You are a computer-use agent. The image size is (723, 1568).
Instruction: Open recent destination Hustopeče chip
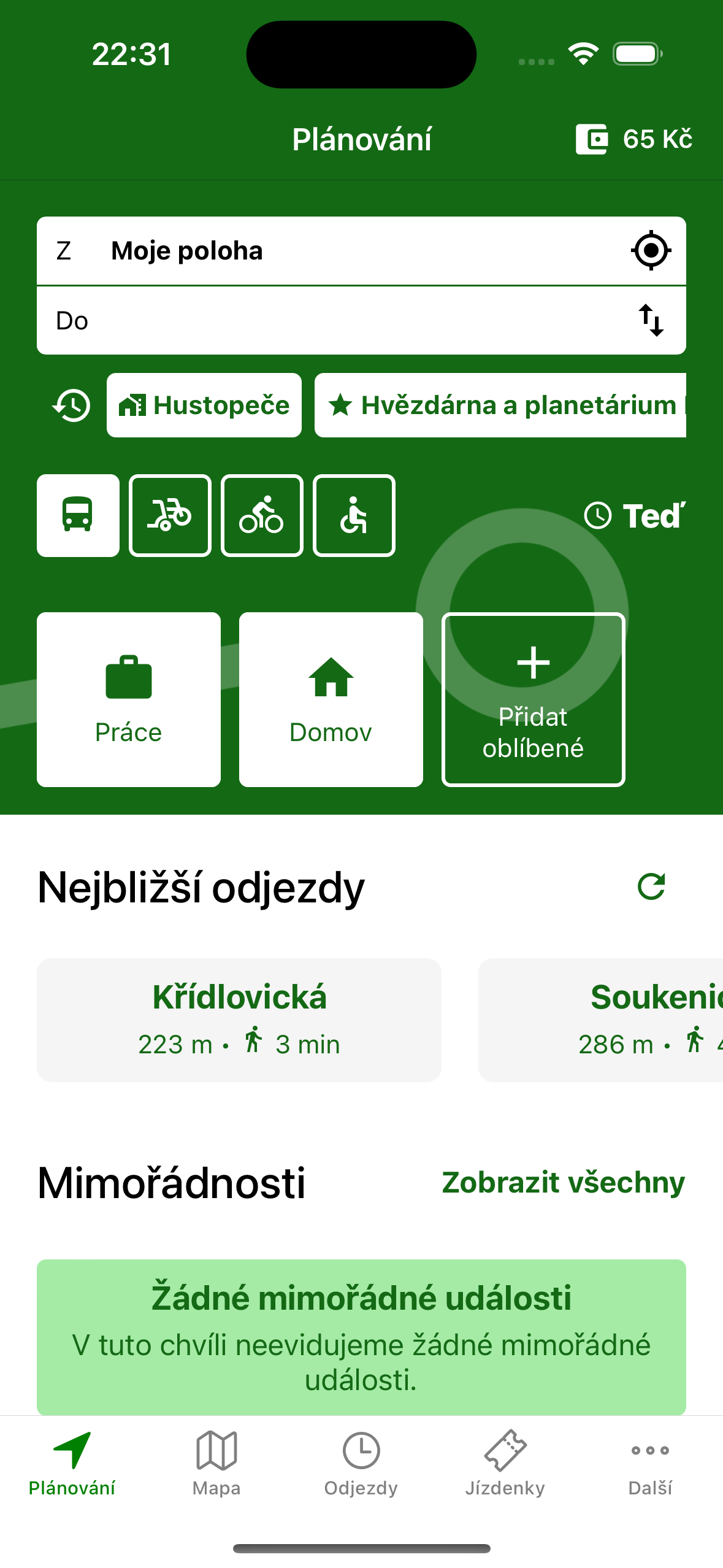pyautogui.click(x=204, y=405)
